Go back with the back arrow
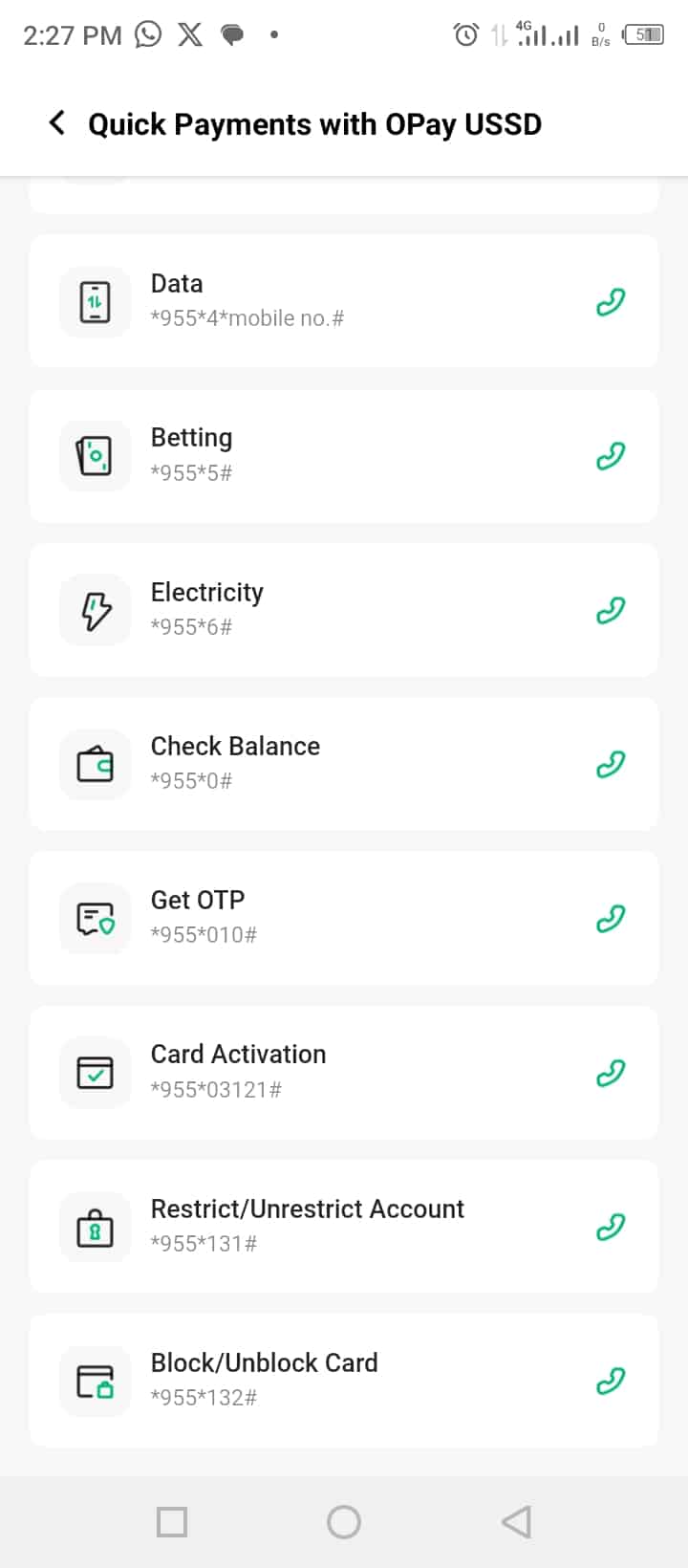This screenshot has width=688, height=1568. (x=55, y=123)
